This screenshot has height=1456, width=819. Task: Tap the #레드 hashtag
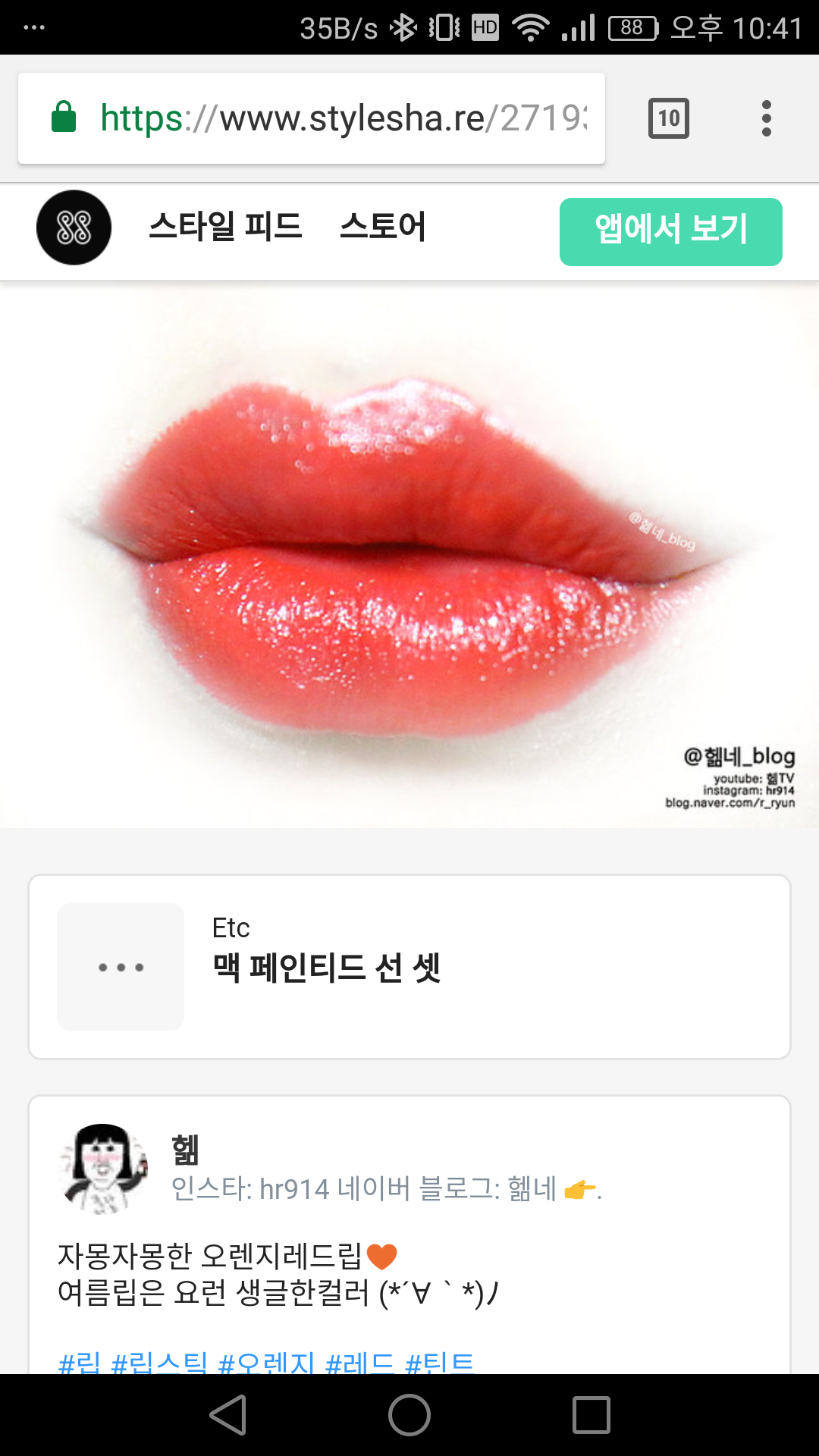(359, 1363)
